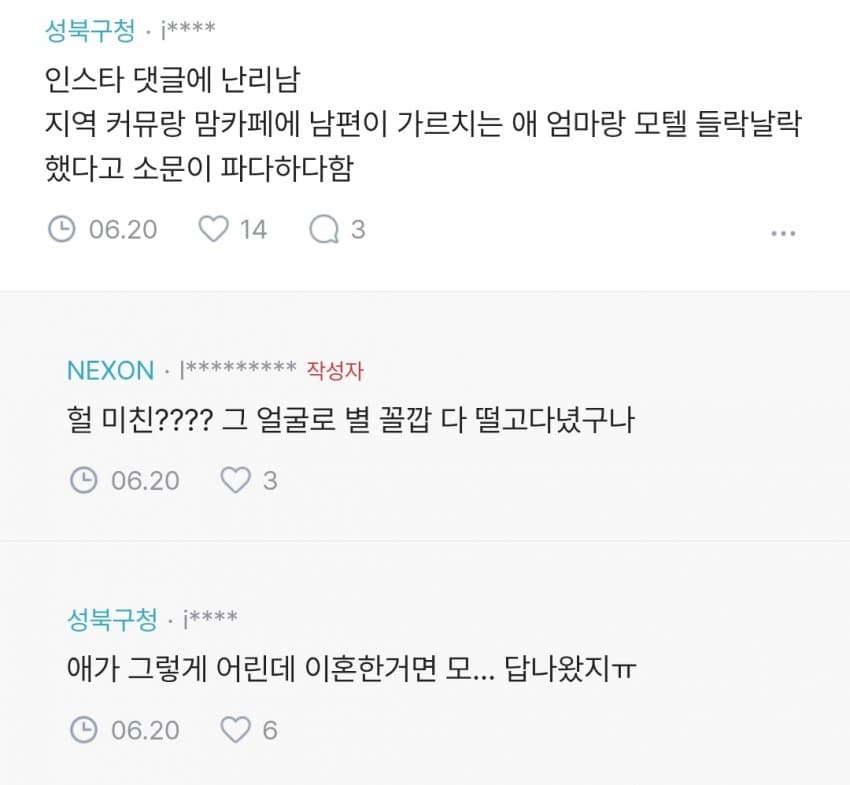Like the reply about 이혼한거면
Screen dimensions: 850x785
point(235,730)
